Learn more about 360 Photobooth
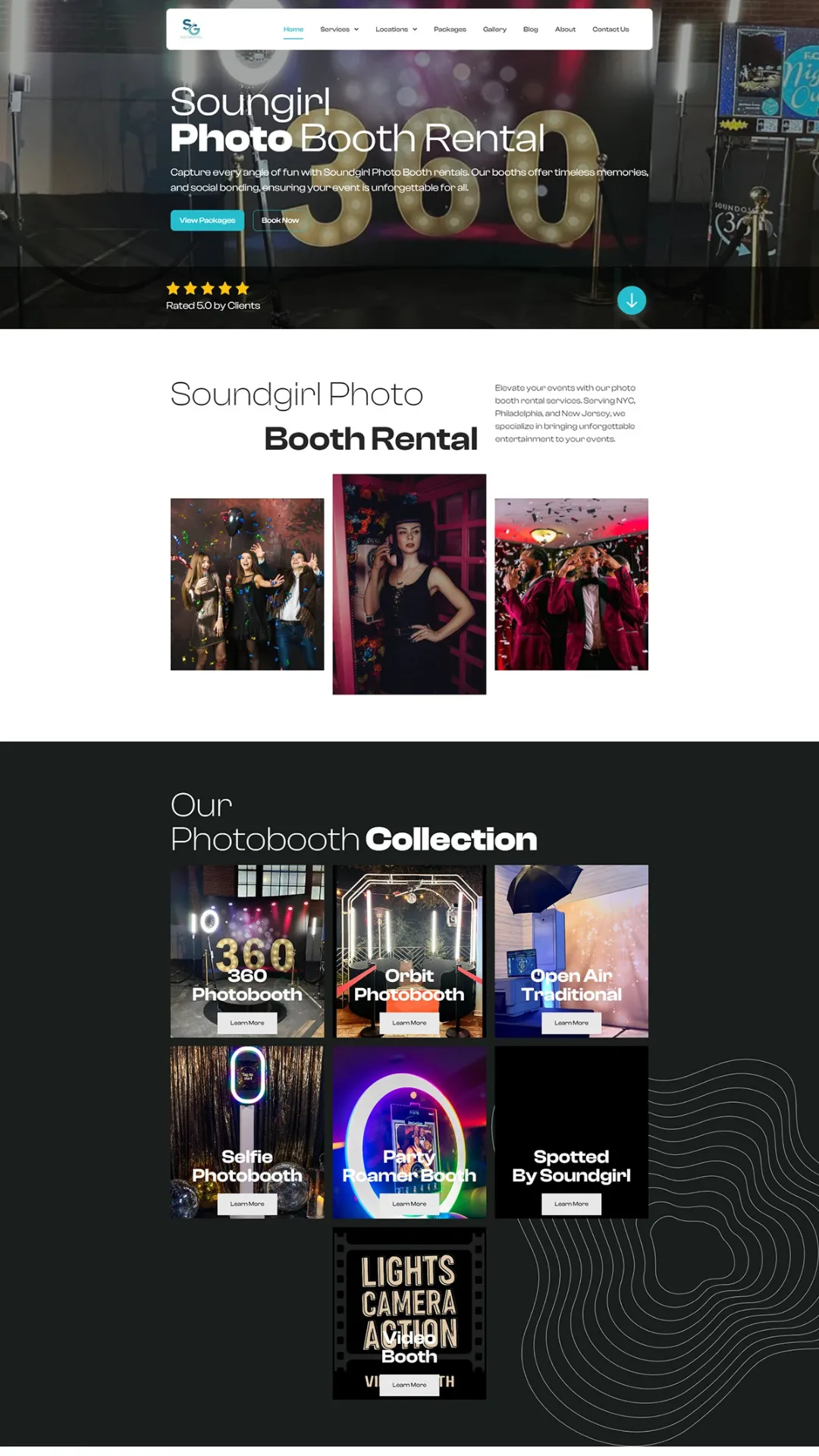819x1456 pixels. coord(247,1023)
